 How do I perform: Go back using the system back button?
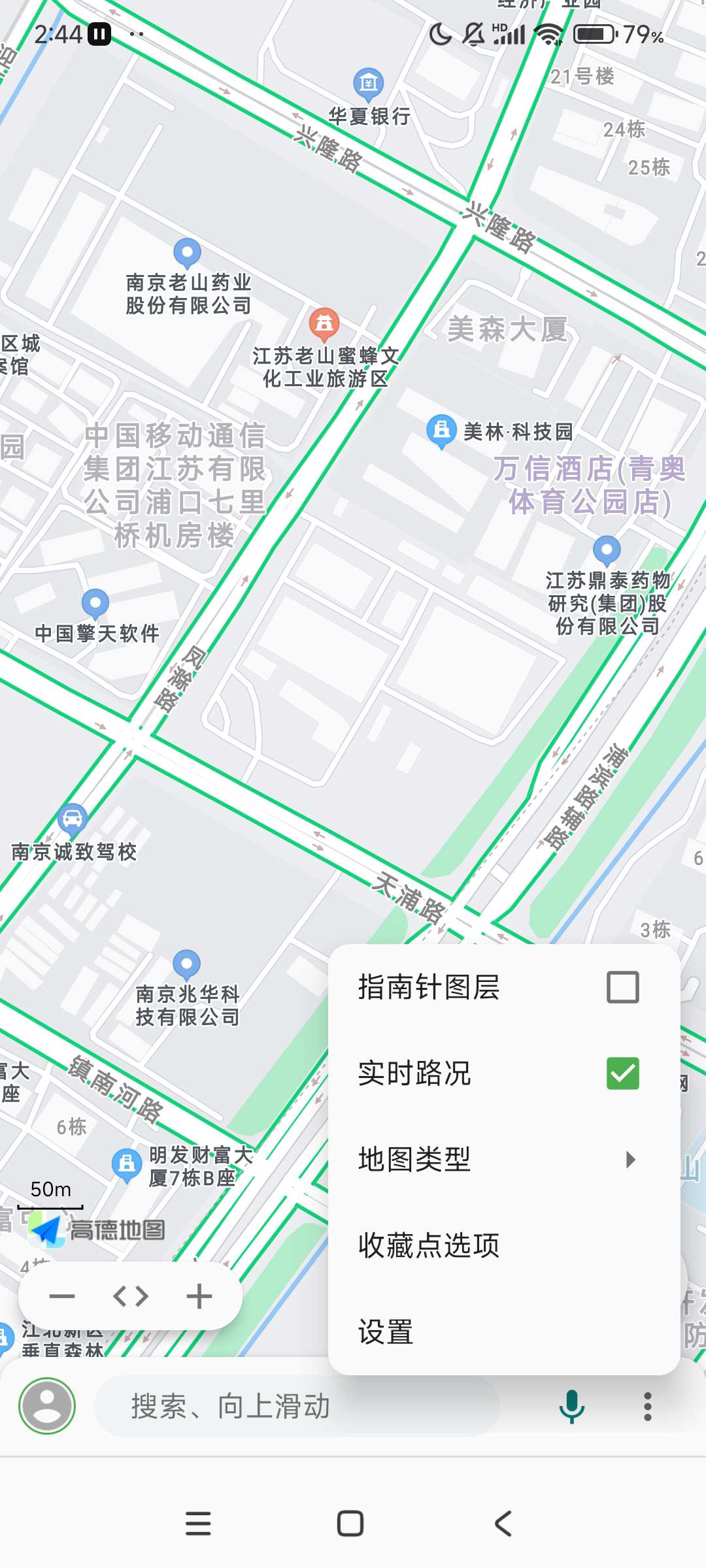pos(503,1524)
